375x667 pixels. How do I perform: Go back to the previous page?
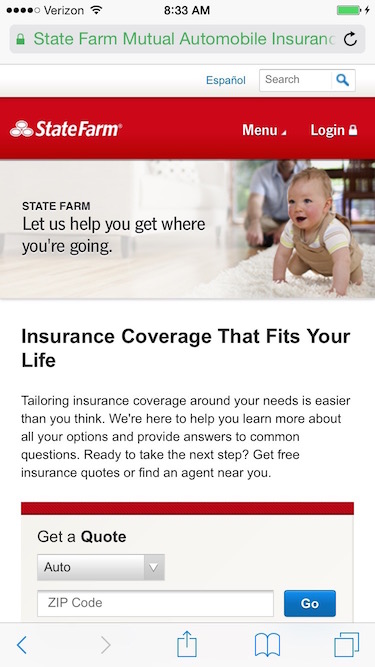[22, 645]
